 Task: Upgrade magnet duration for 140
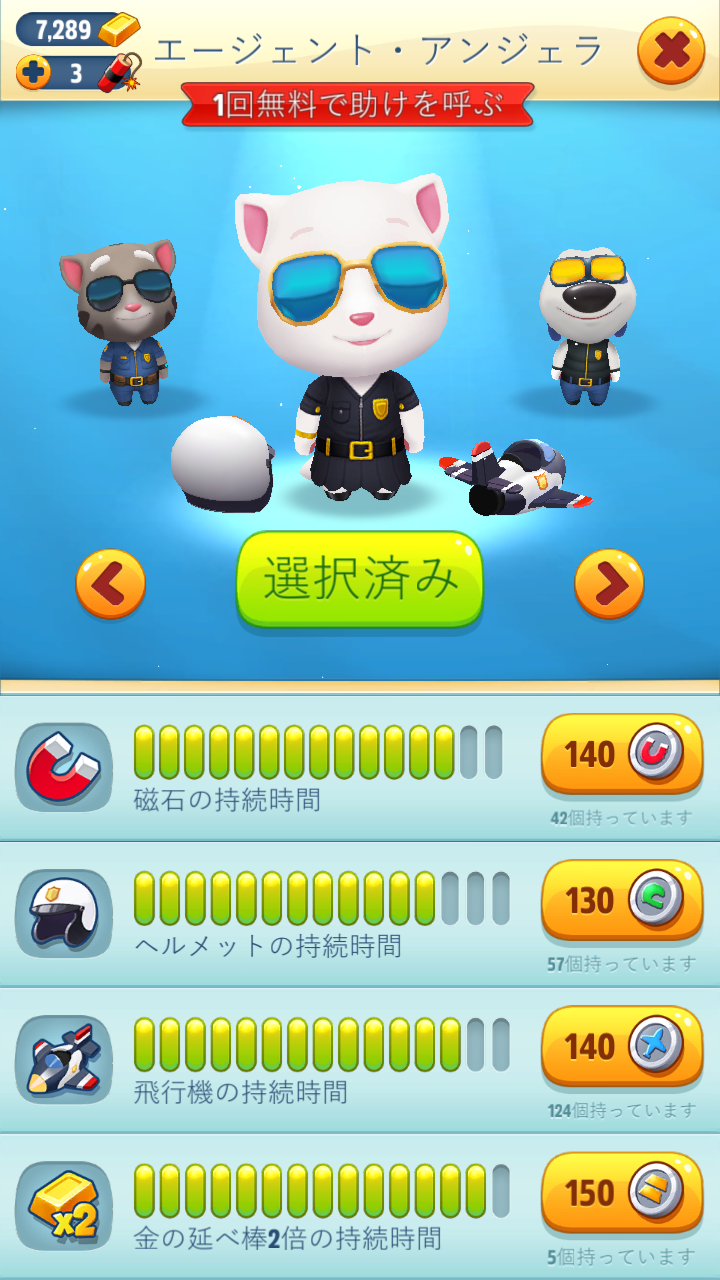tap(622, 755)
